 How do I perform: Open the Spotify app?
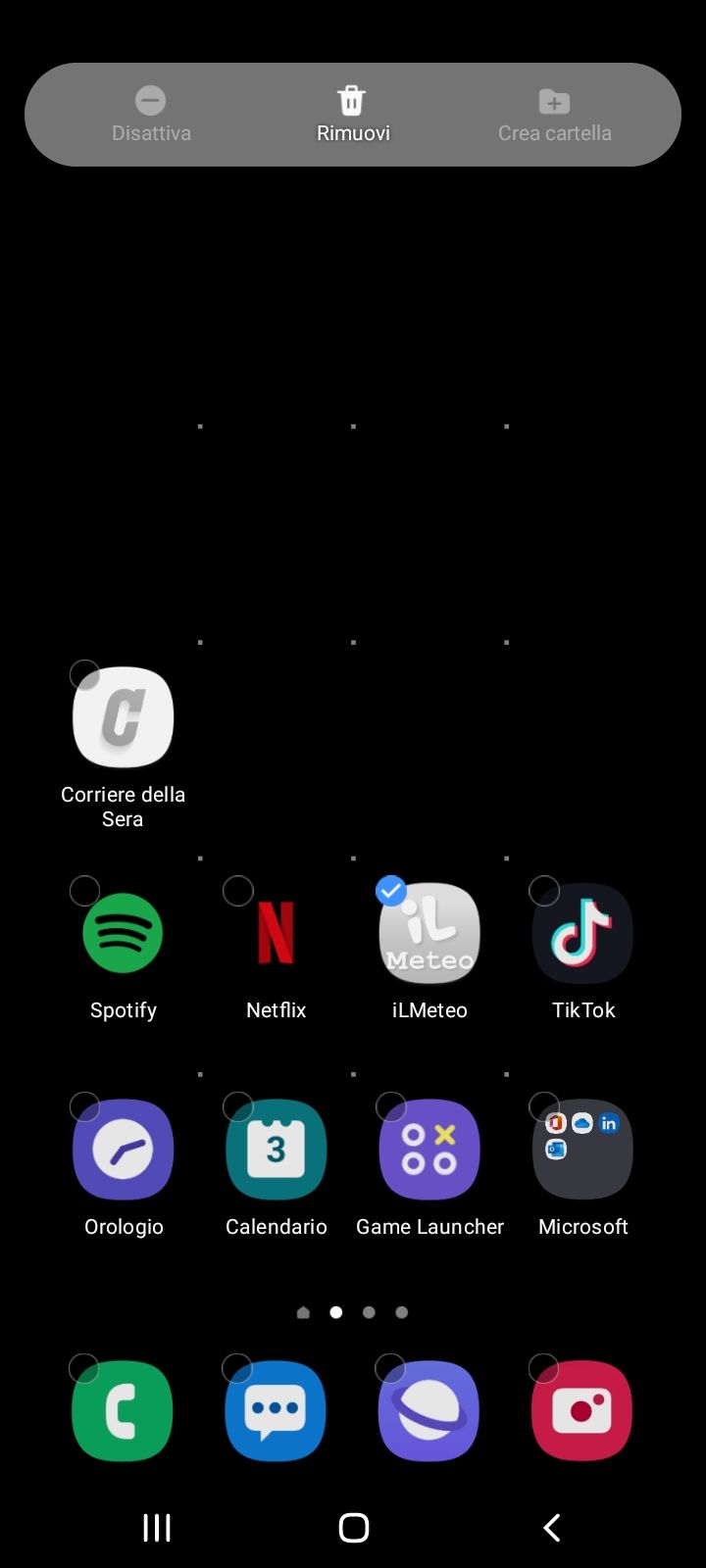[122, 932]
